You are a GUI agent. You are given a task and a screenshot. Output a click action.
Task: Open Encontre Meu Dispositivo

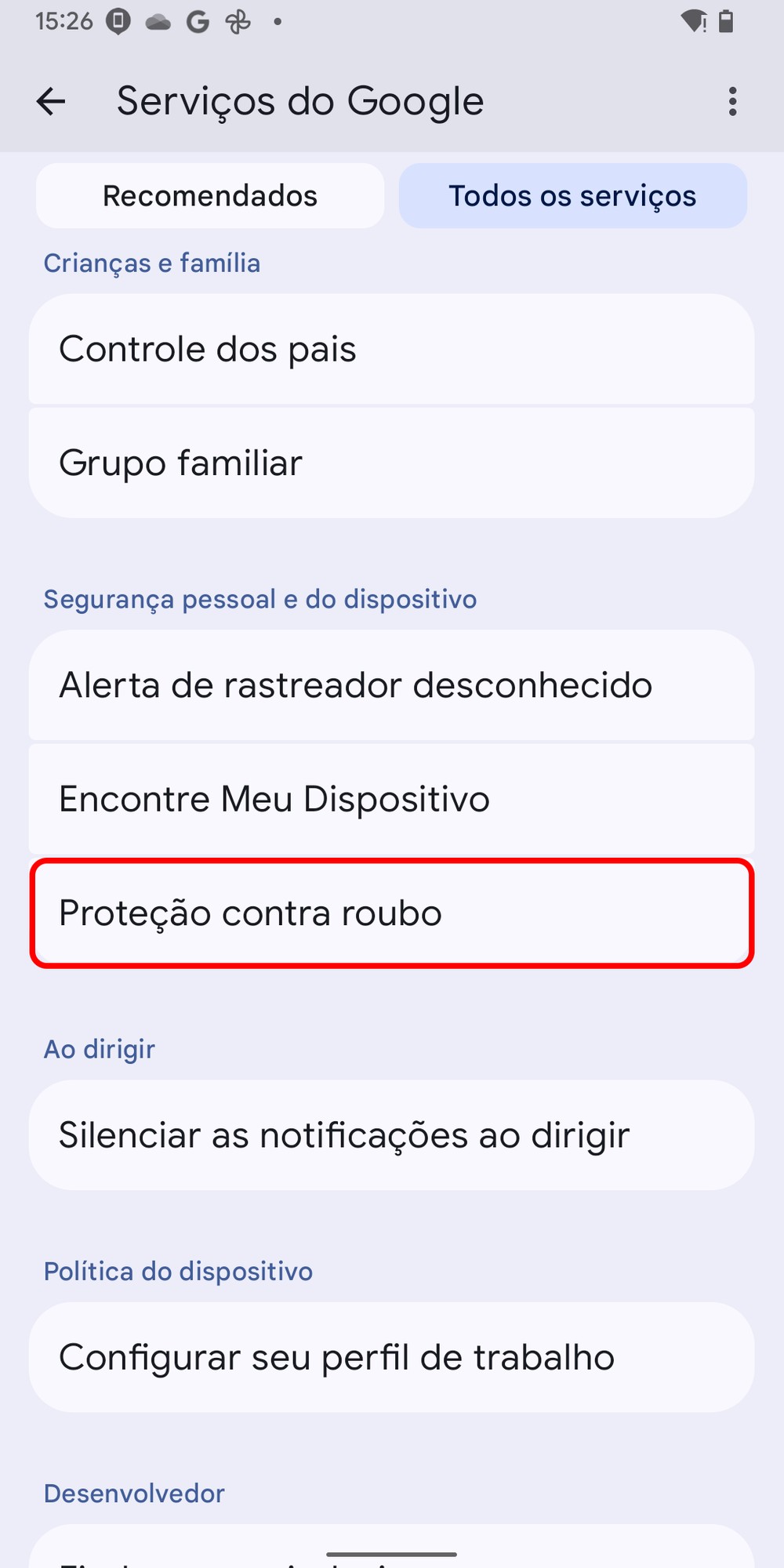click(x=391, y=799)
